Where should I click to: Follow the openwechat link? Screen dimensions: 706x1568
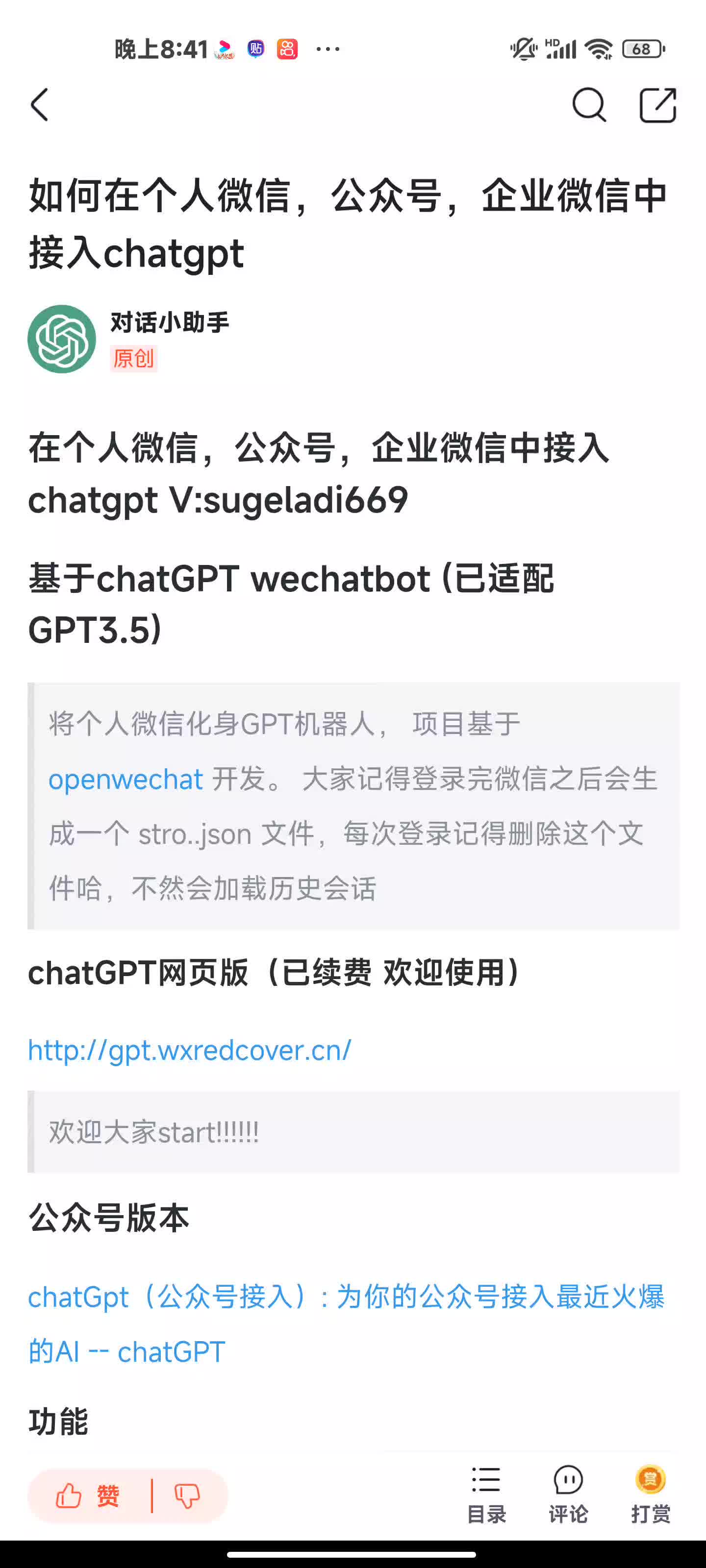click(x=126, y=780)
